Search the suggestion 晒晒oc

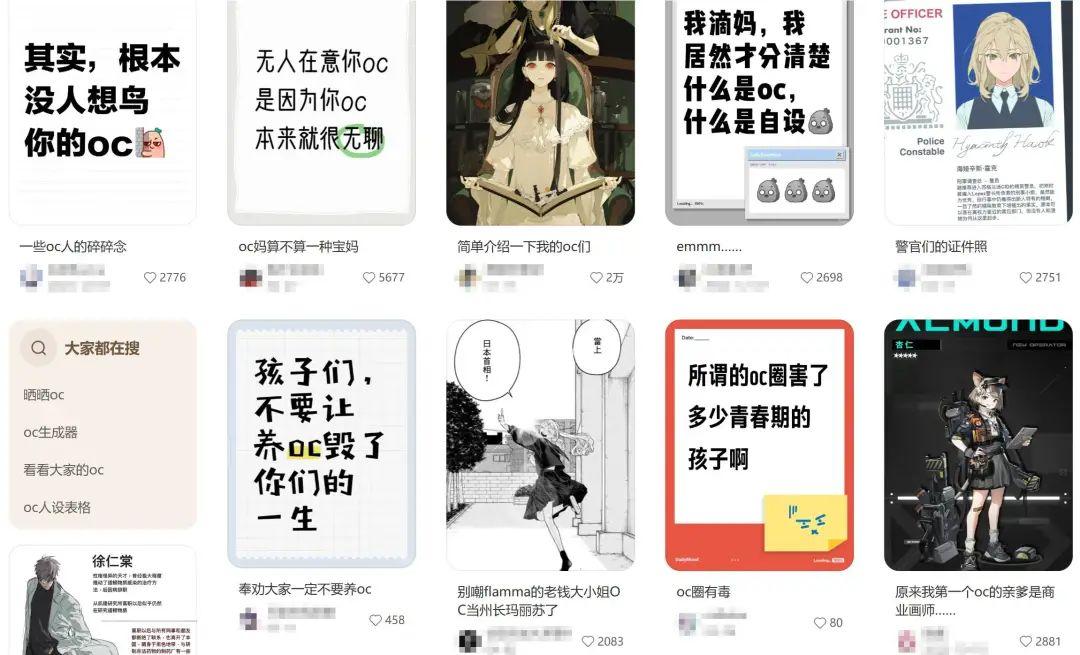44,395
